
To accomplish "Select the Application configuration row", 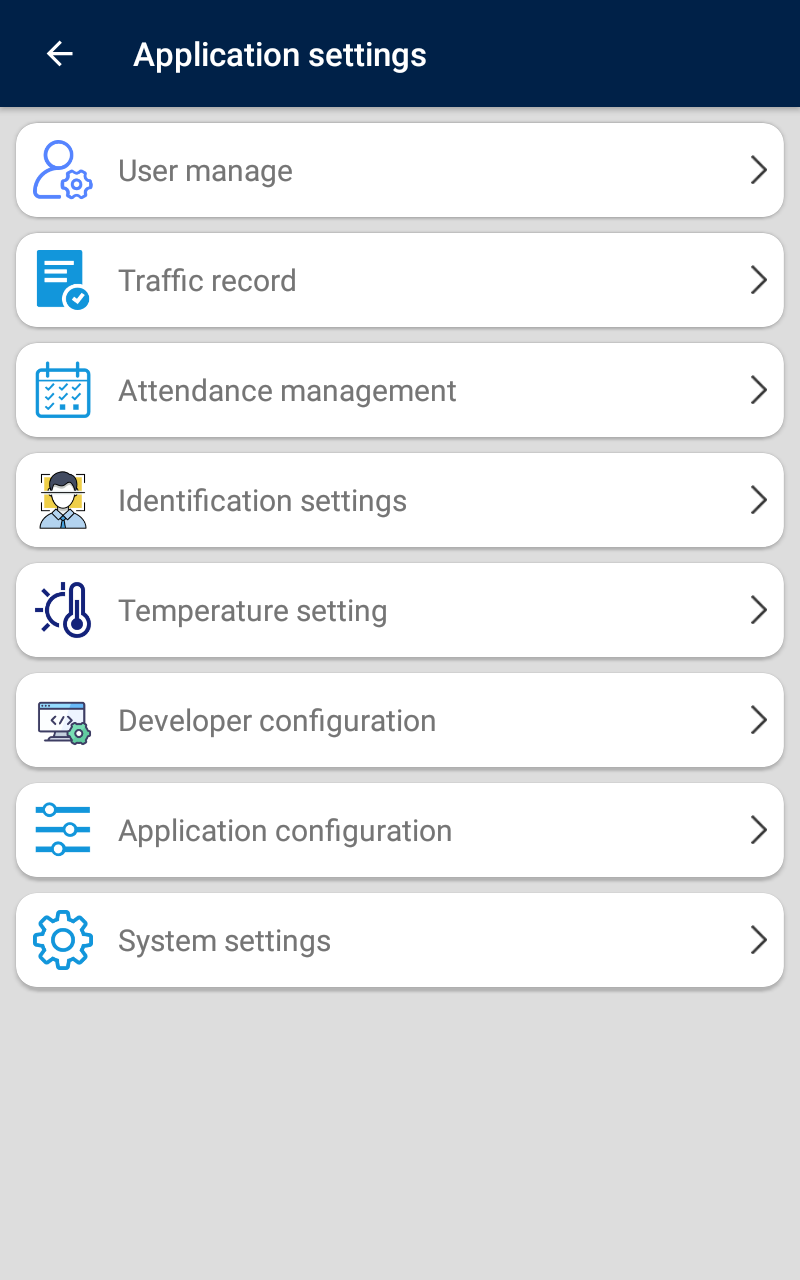I will (x=400, y=830).
